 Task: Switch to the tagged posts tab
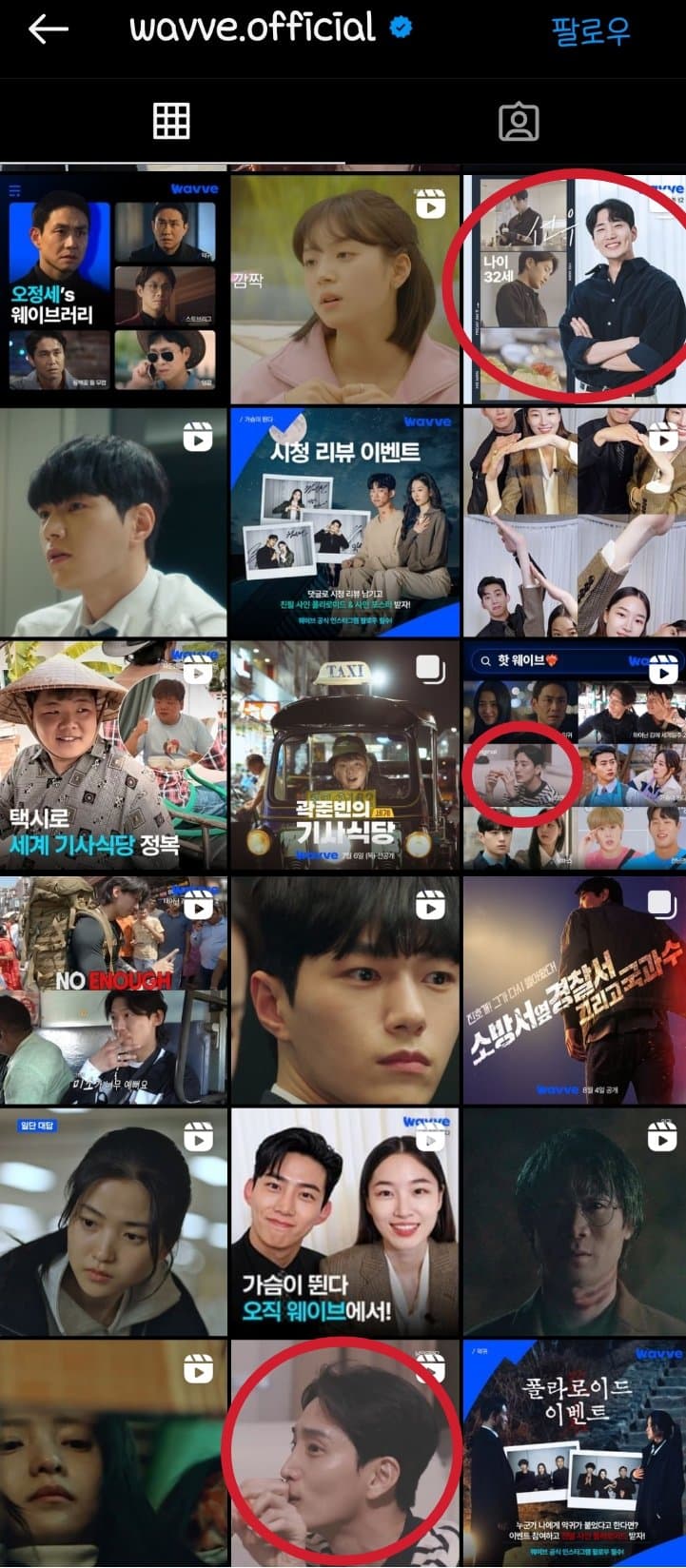pyautogui.click(x=519, y=122)
